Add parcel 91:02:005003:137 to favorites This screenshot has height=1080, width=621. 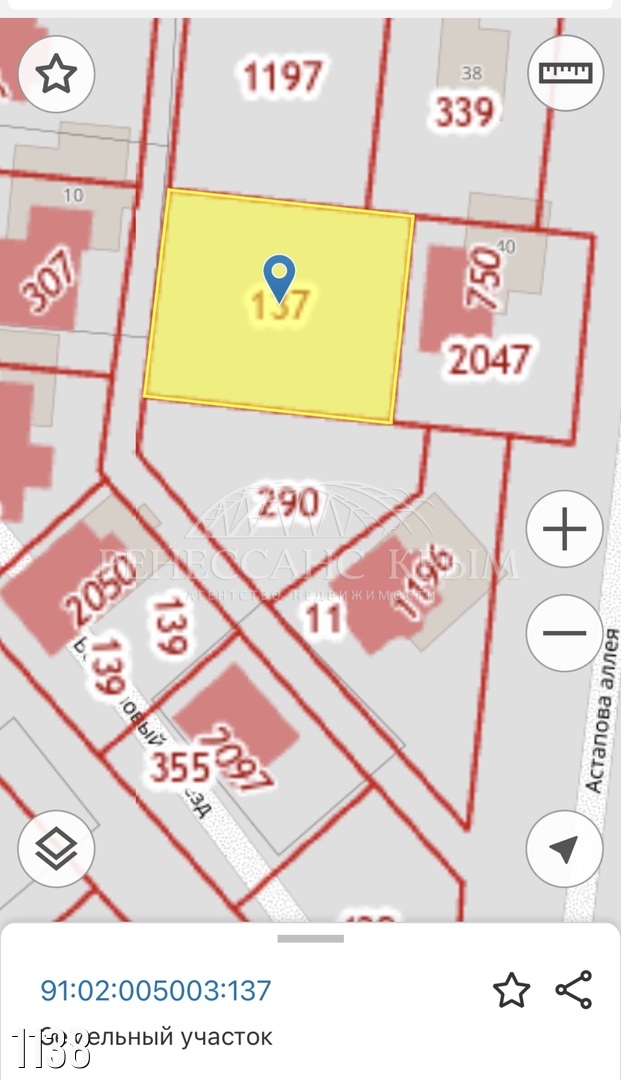[512, 990]
